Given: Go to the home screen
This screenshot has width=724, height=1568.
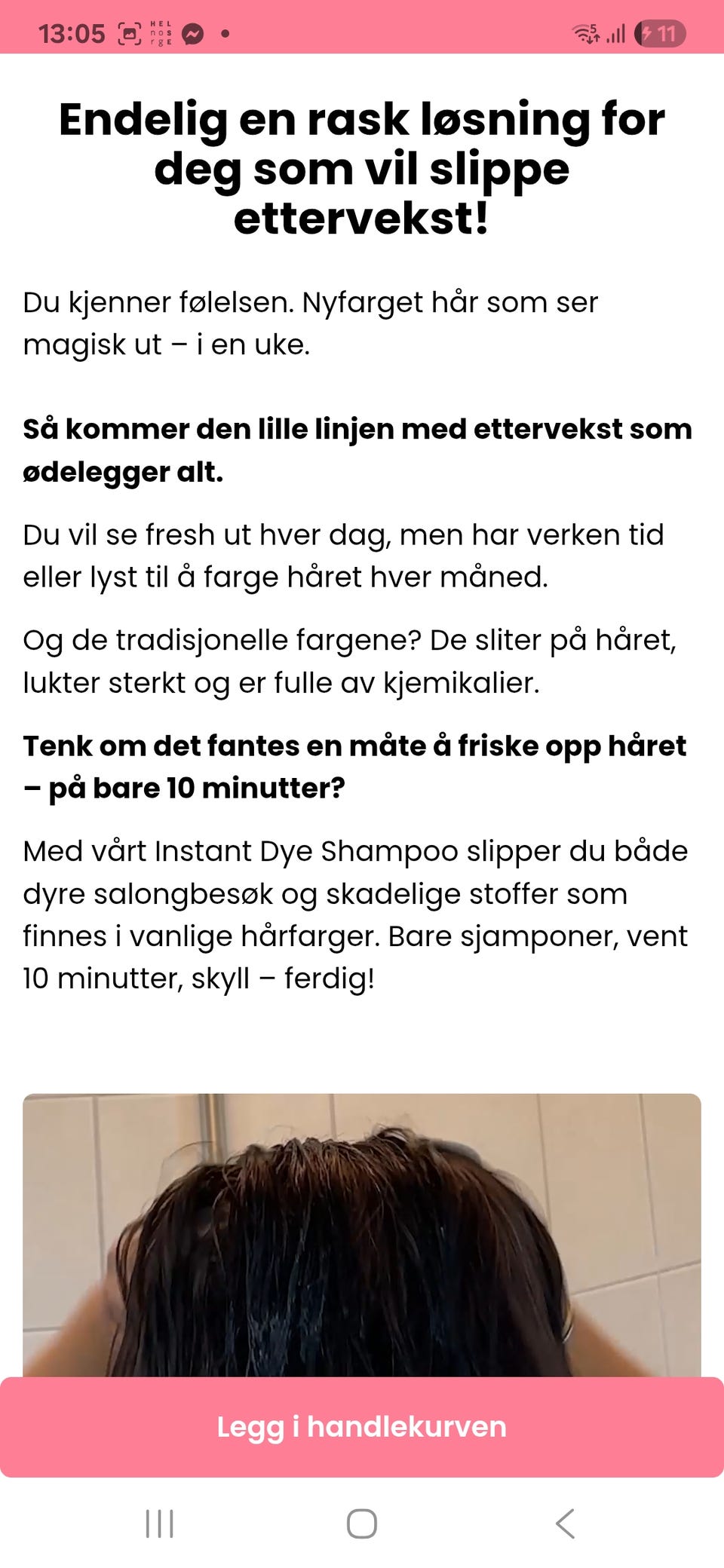Looking at the screenshot, I should [x=362, y=1523].
